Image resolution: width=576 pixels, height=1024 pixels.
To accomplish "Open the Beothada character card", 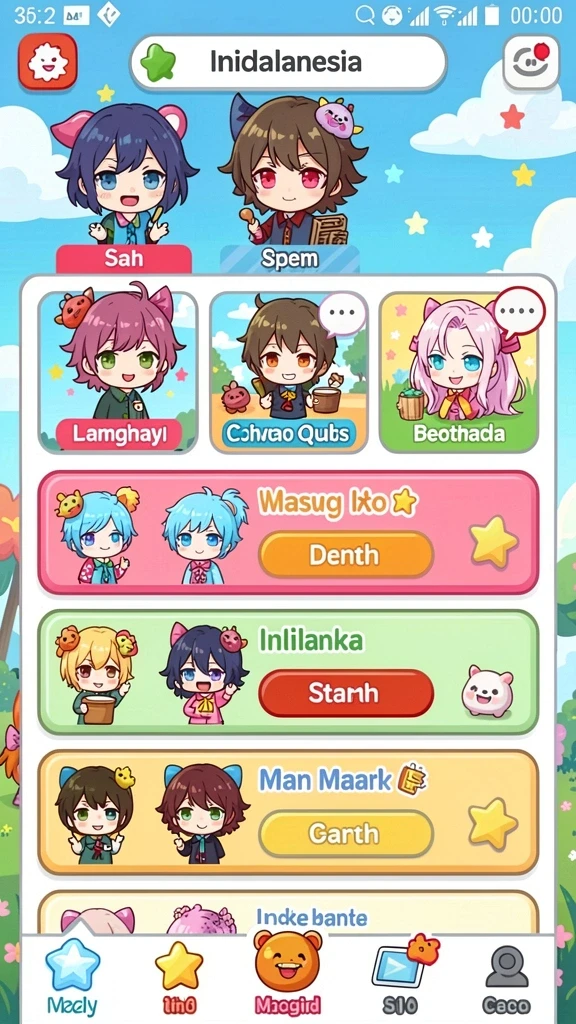I will (459, 372).
